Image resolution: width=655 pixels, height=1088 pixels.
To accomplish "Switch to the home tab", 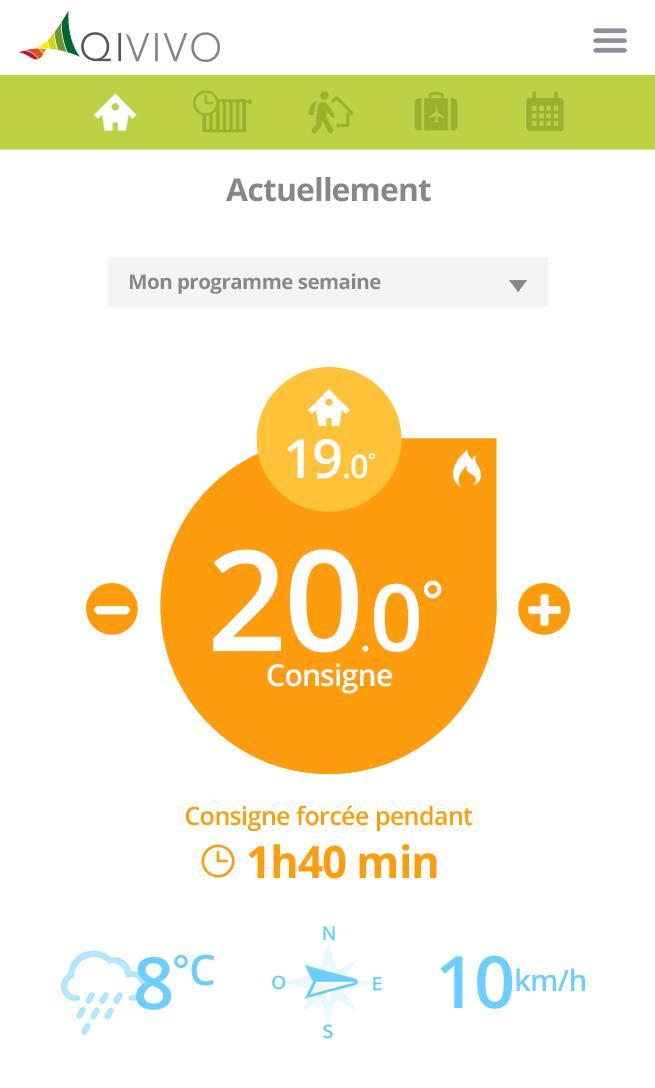I will [115, 112].
